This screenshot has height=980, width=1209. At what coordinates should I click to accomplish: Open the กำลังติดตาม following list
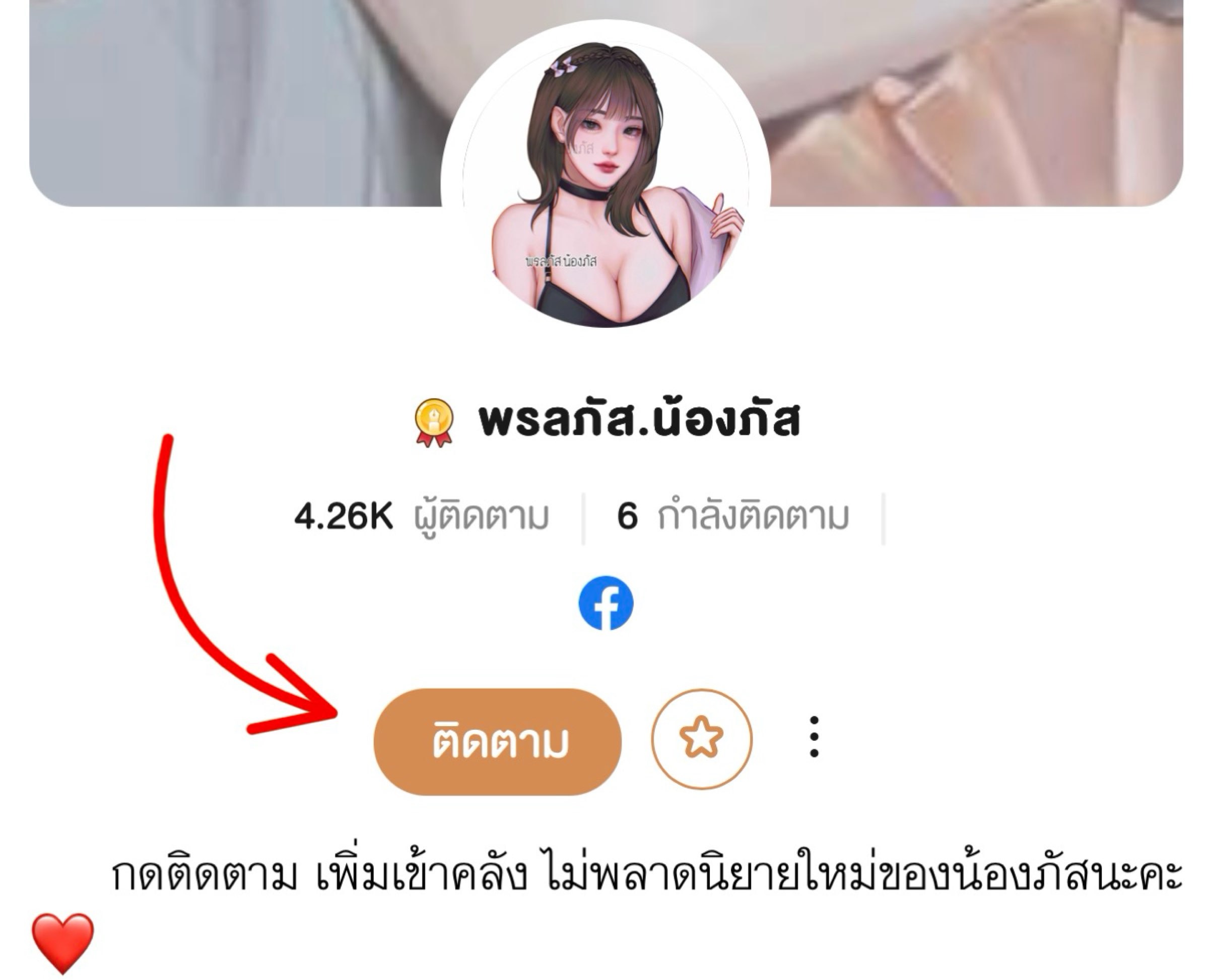click(733, 517)
